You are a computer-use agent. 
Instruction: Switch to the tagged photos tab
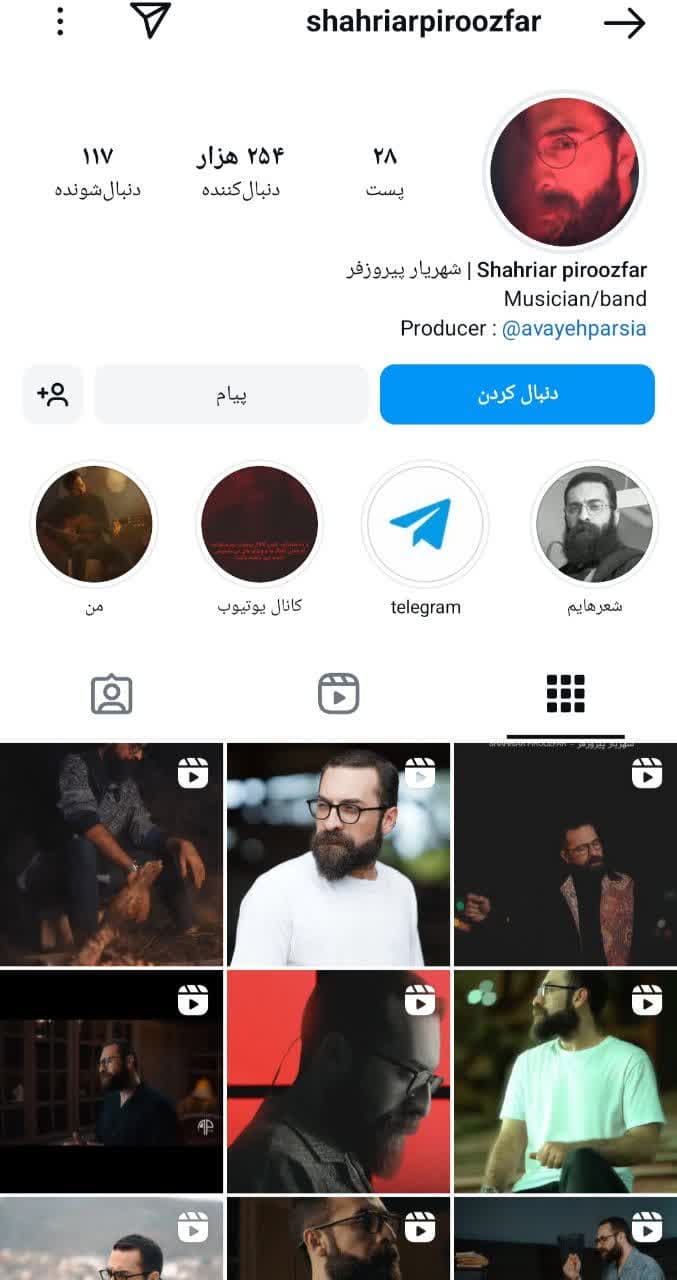pos(112,694)
